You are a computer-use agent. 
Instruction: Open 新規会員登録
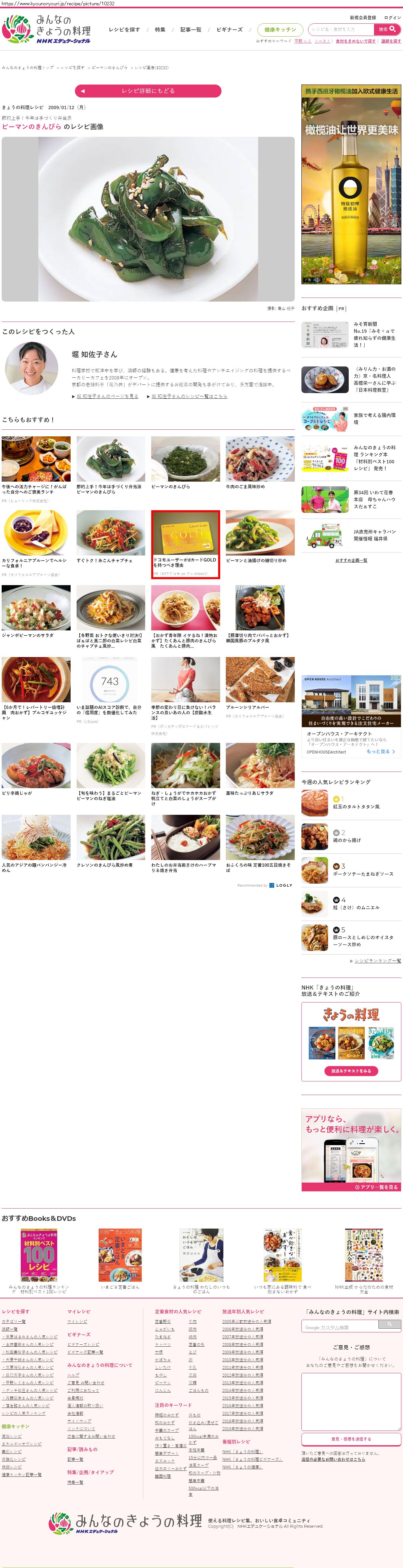point(363,18)
